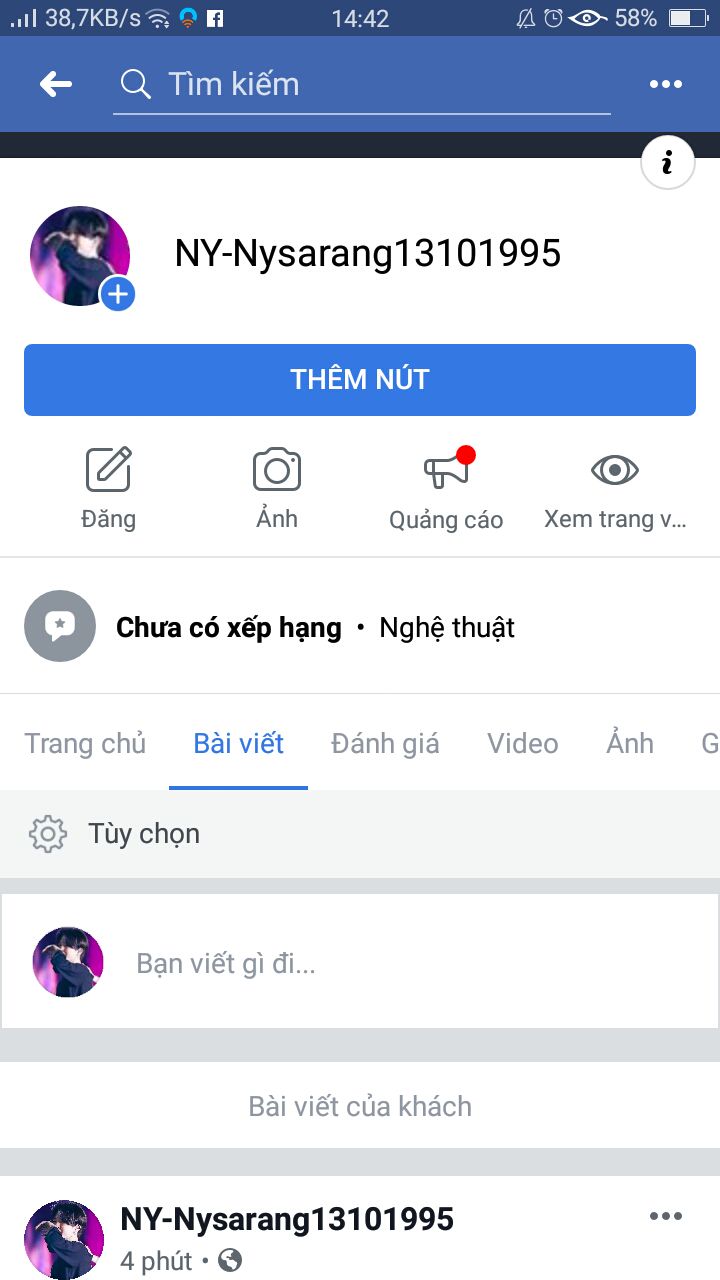Open the Tìm kiếm search field

pos(360,84)
